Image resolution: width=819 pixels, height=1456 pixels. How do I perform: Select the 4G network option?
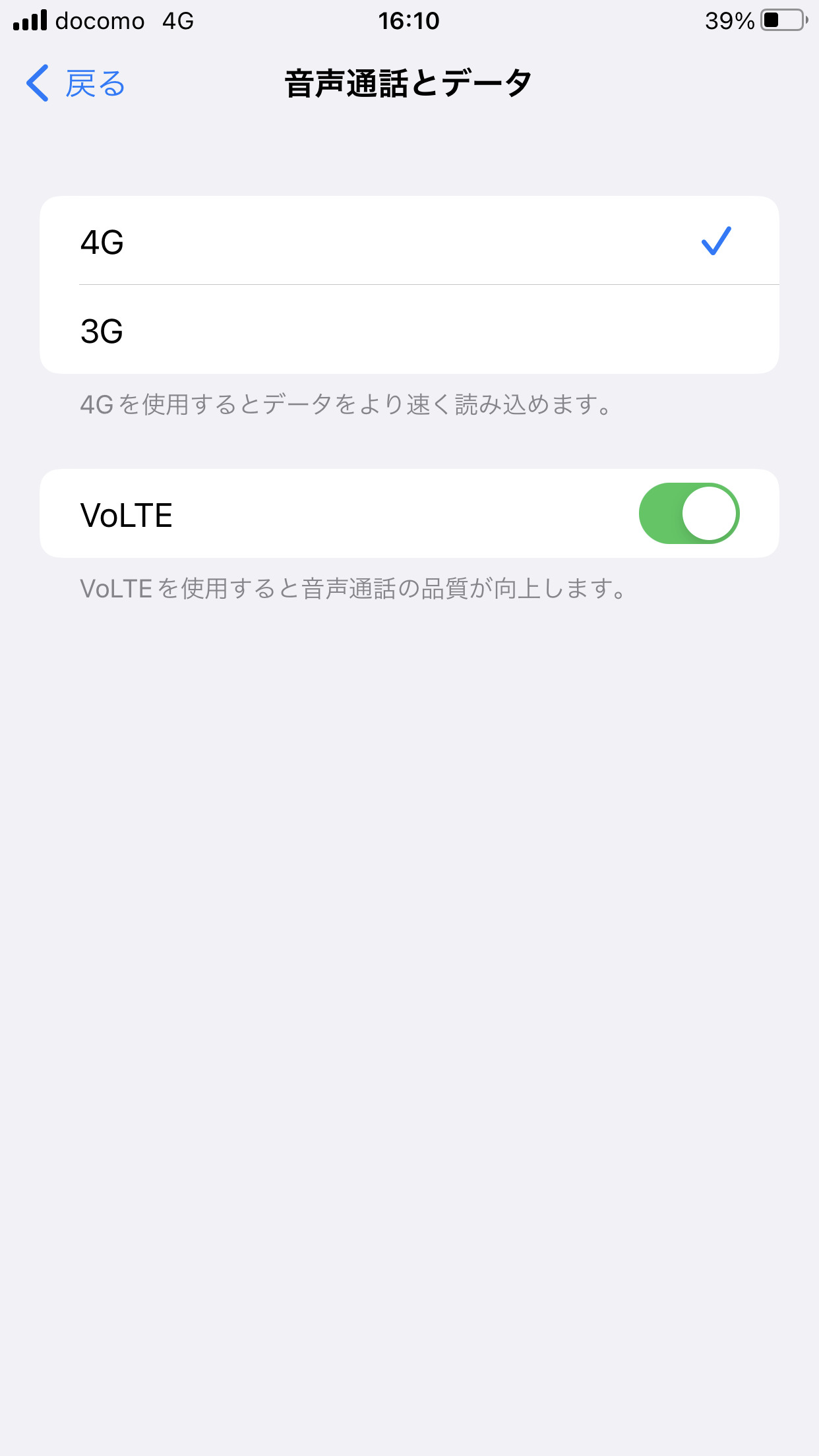[x=409, y=241]
